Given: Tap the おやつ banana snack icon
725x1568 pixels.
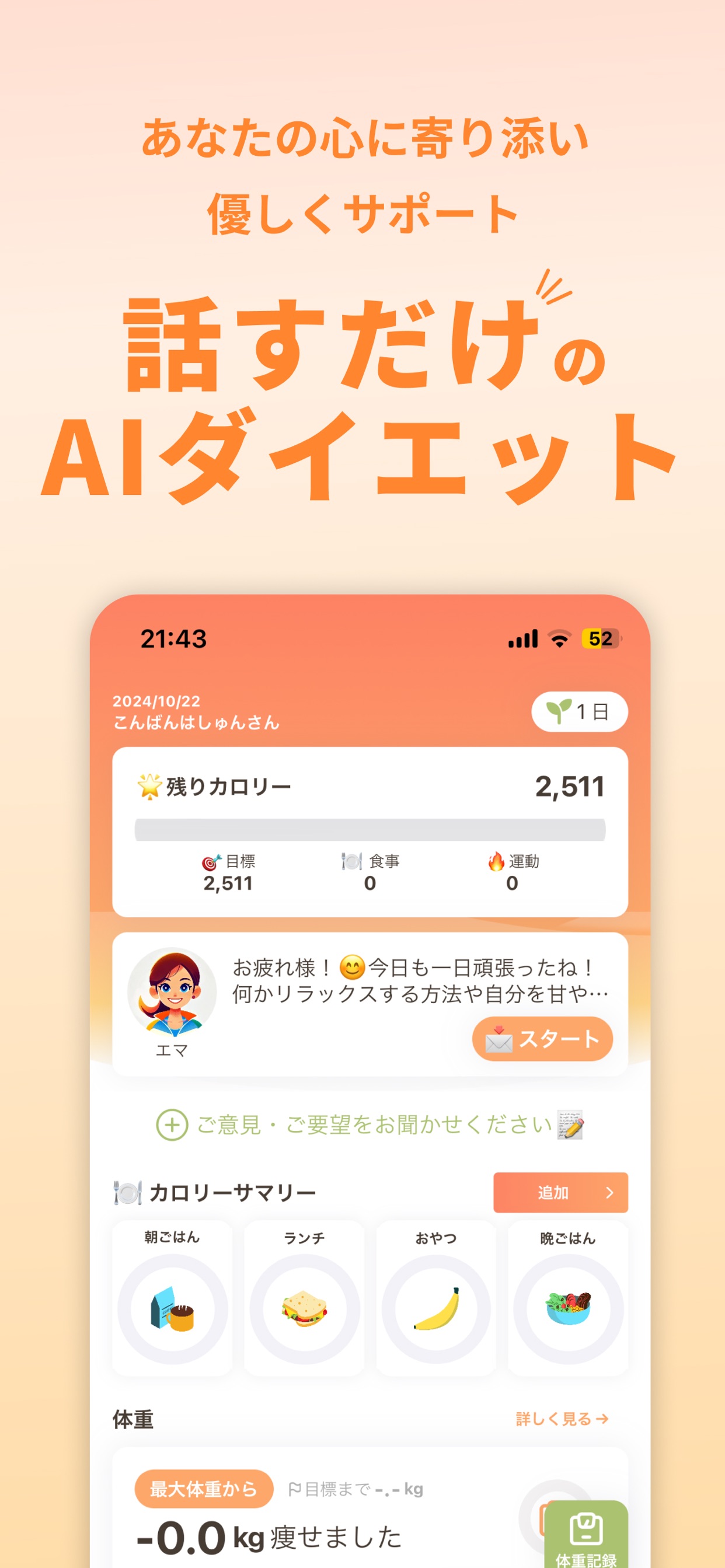Looking at the screenshot, I should tap(435, 1309).
